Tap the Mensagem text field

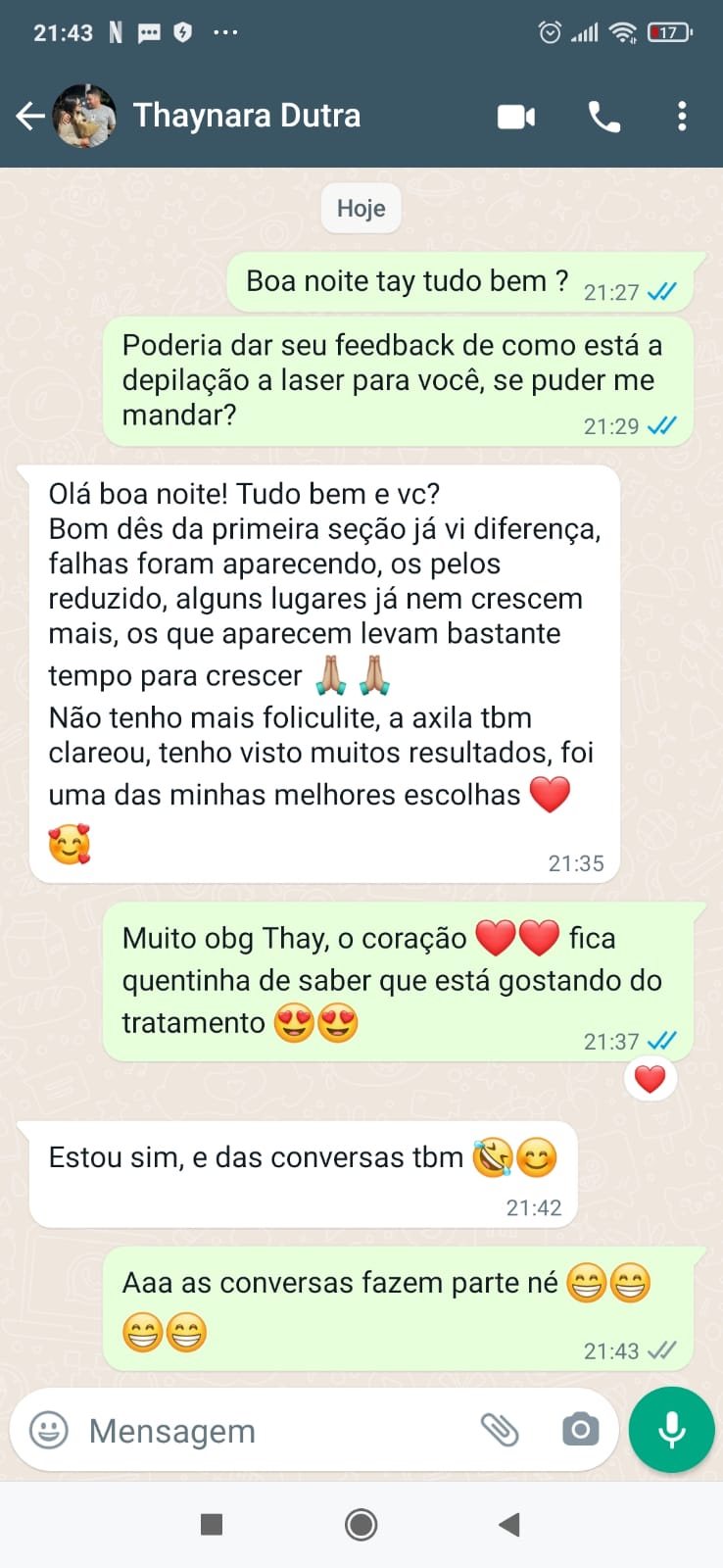[x=265, y=1431]
